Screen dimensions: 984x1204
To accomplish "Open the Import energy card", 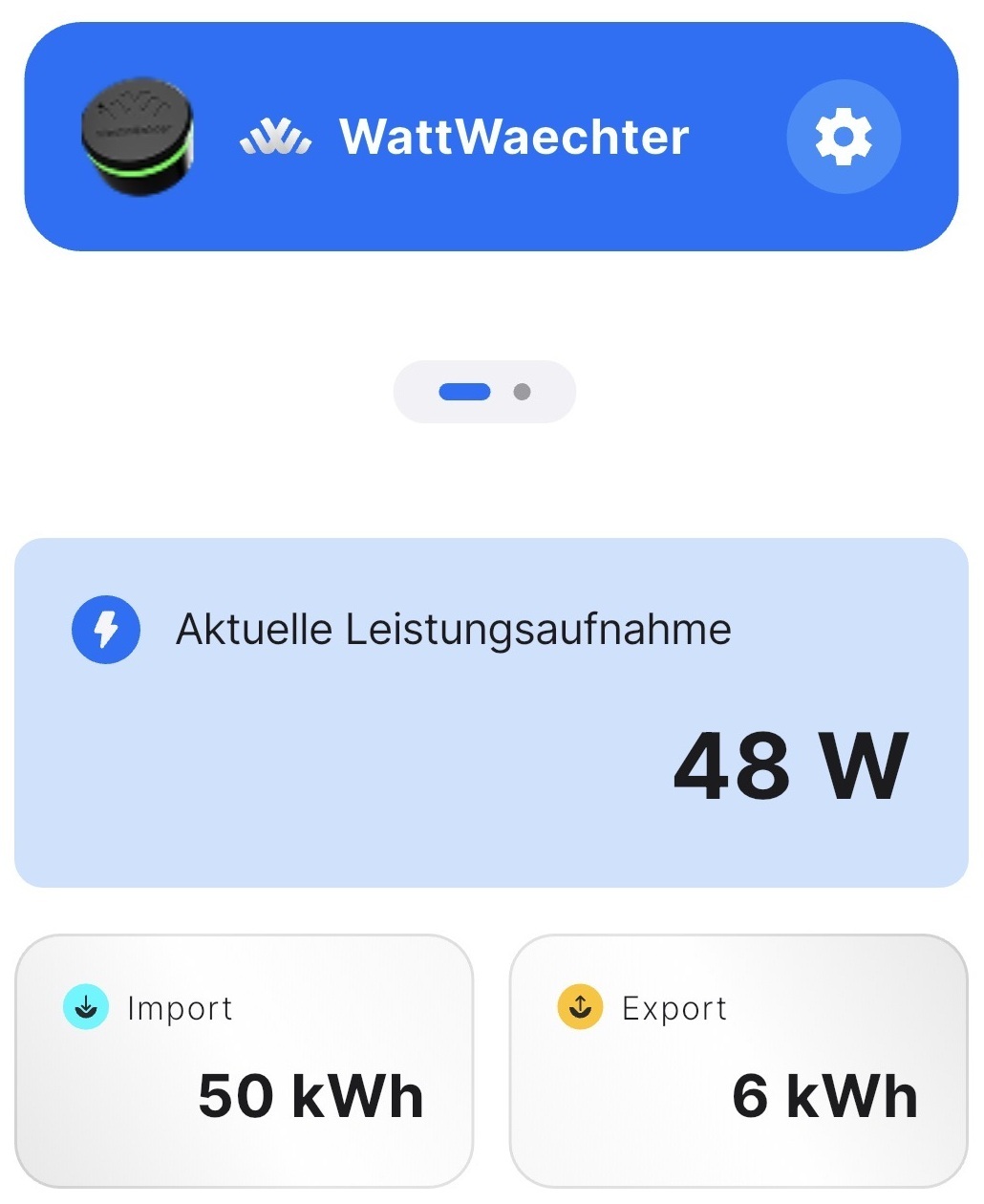I will pyautogui.click(x=245, y=1061).
